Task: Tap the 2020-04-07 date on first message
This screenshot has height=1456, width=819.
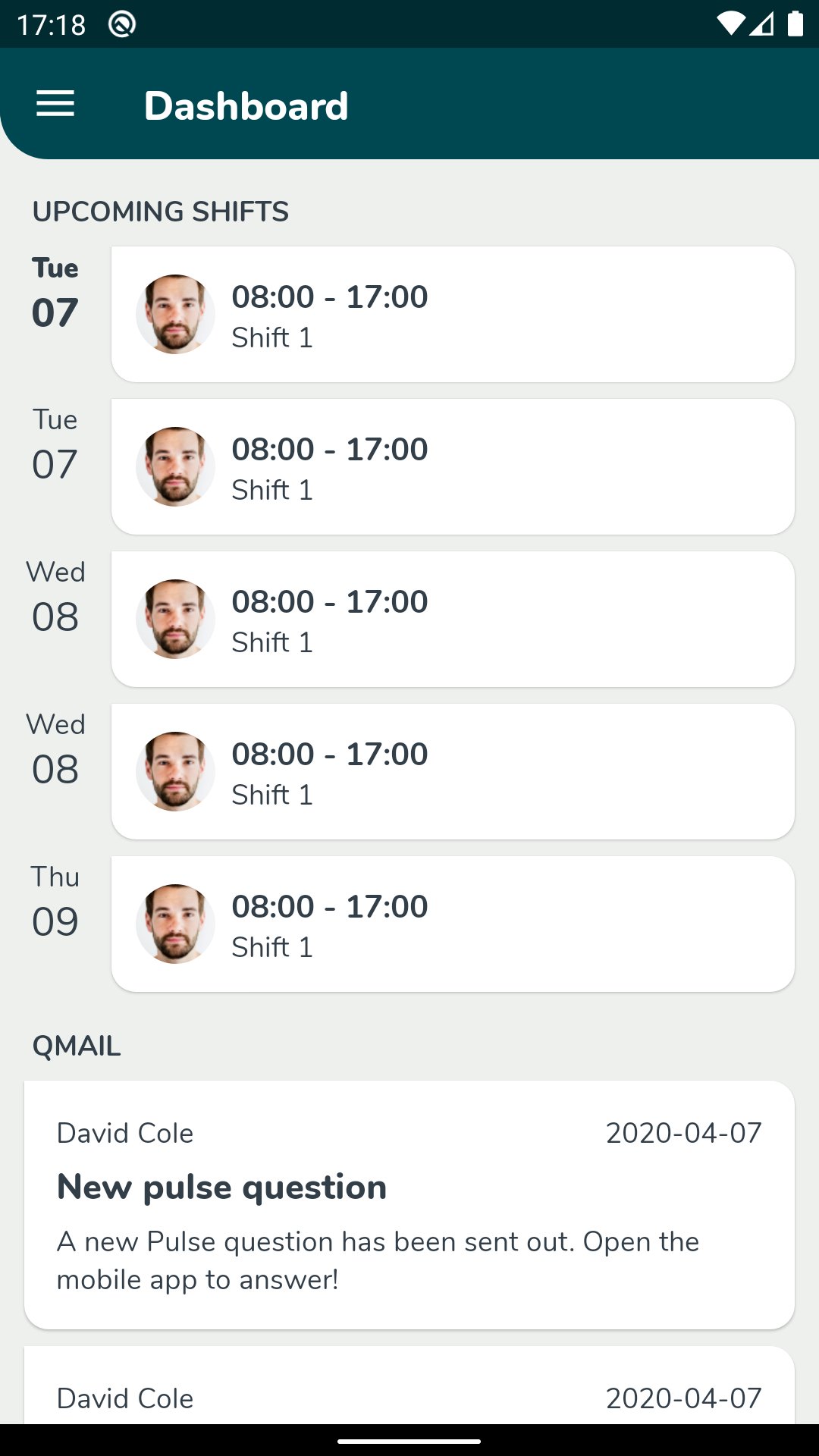Action: pyautogui.click(x=685, y=1133)
